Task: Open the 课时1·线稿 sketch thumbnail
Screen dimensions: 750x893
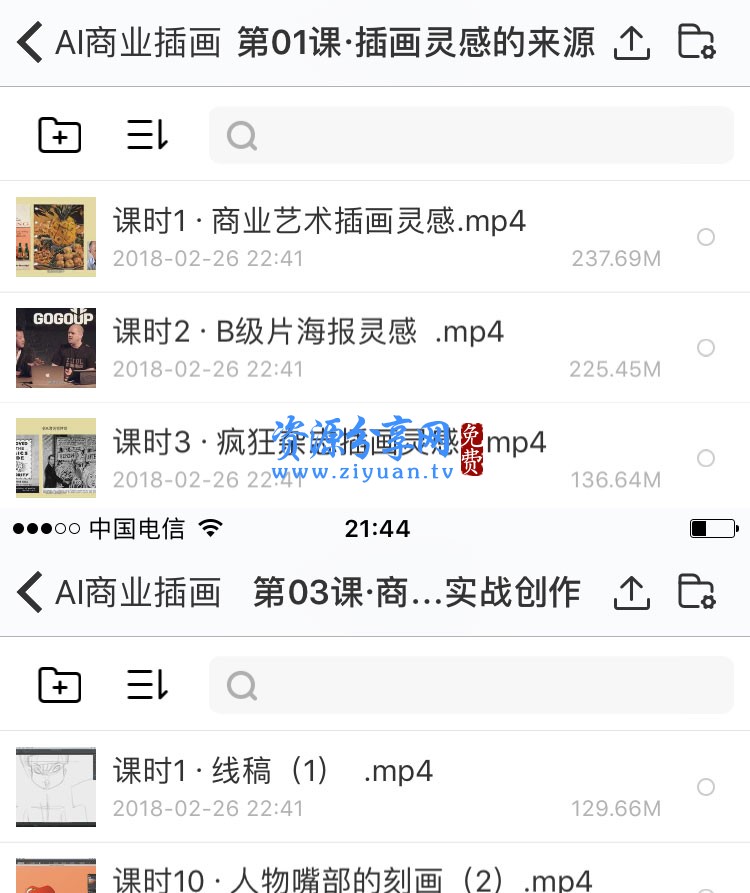Action: [56, 787]
